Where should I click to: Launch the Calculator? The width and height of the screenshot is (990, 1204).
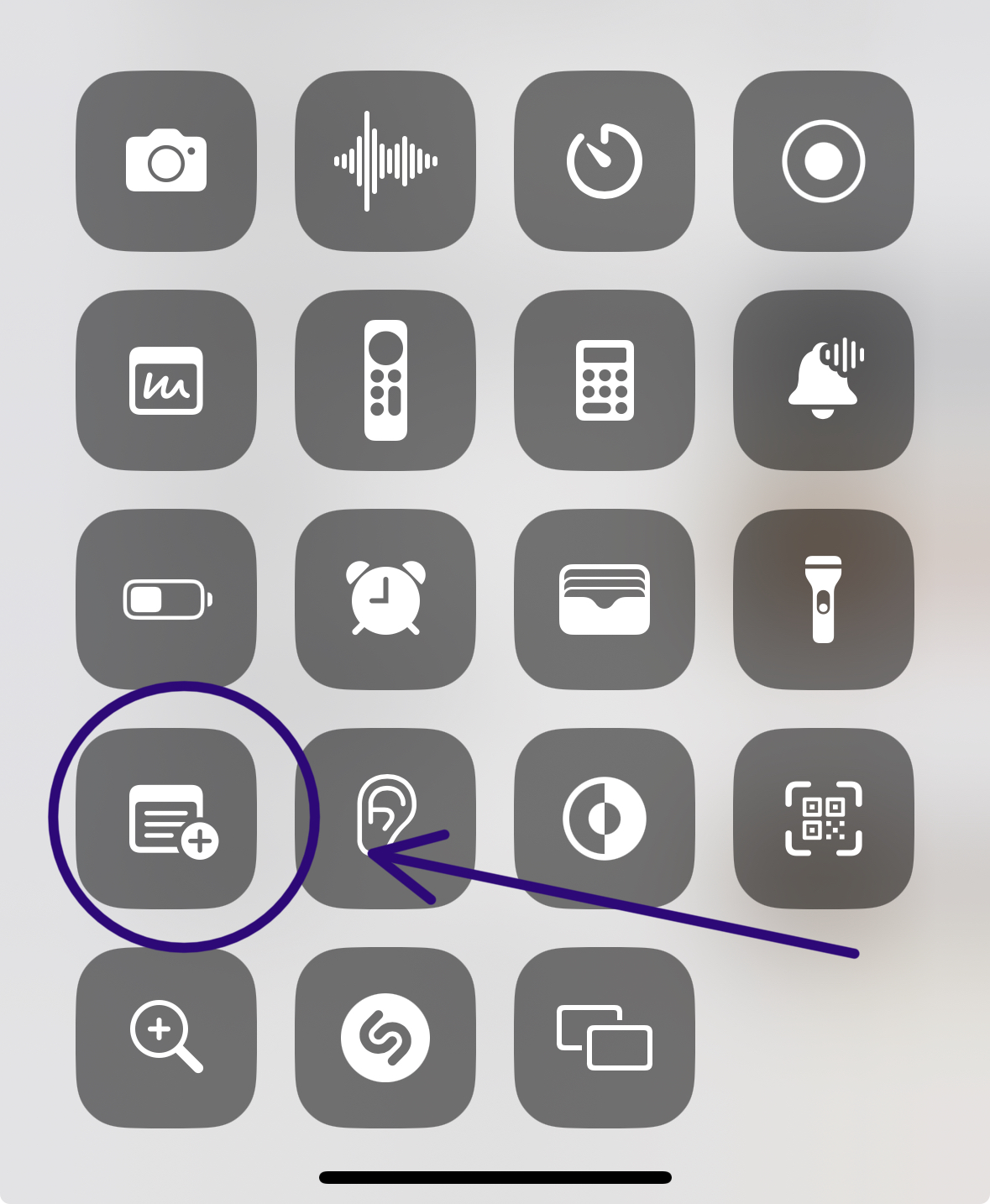(605, 380)
